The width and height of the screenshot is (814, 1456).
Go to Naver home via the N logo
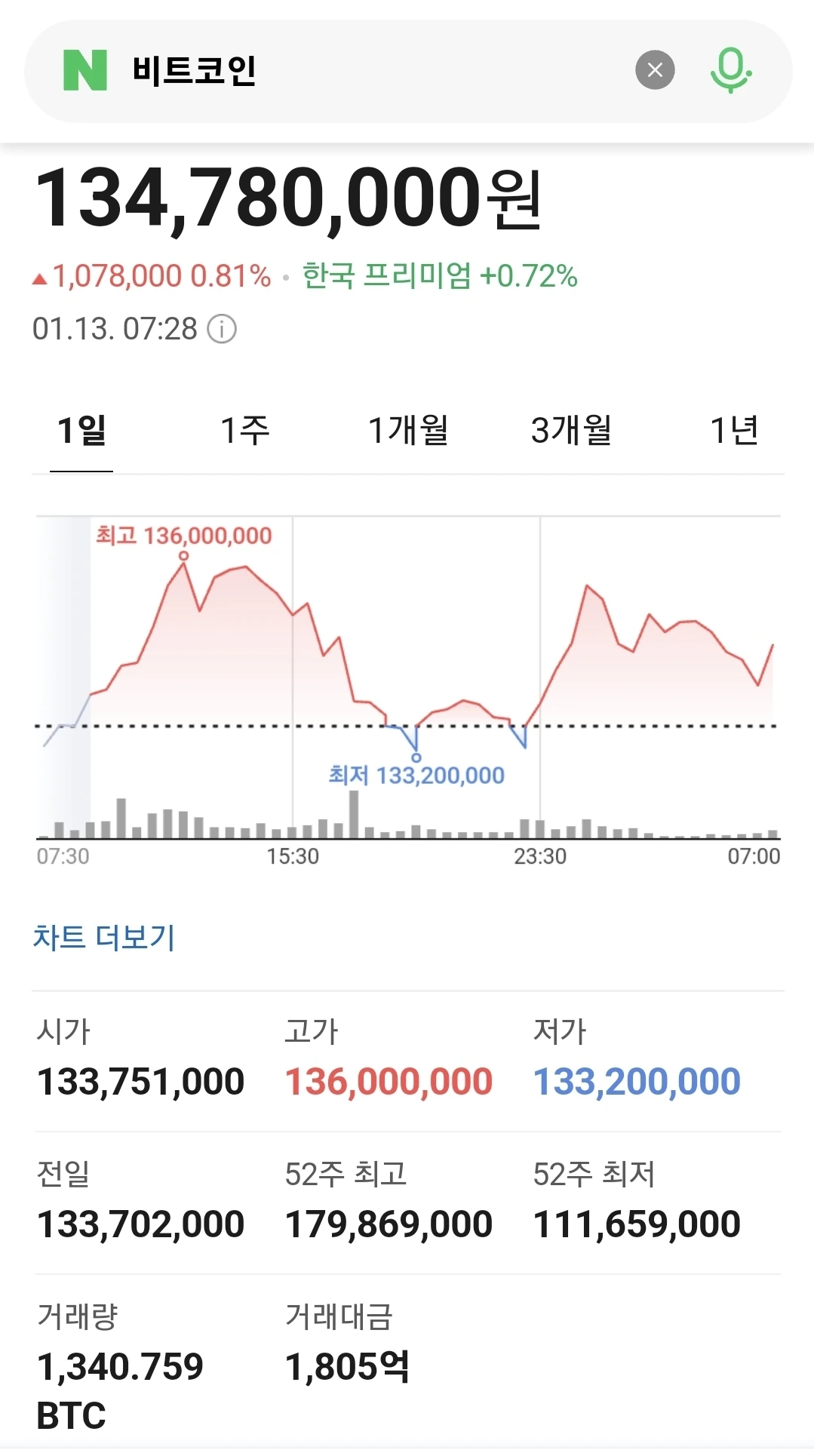(84, 70)
